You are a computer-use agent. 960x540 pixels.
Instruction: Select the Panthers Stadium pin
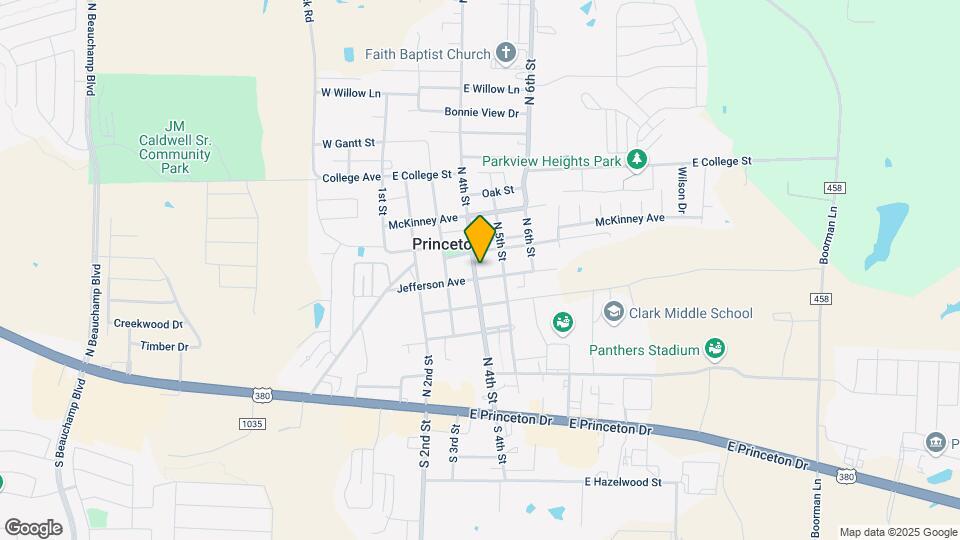(x=715, y=349)
